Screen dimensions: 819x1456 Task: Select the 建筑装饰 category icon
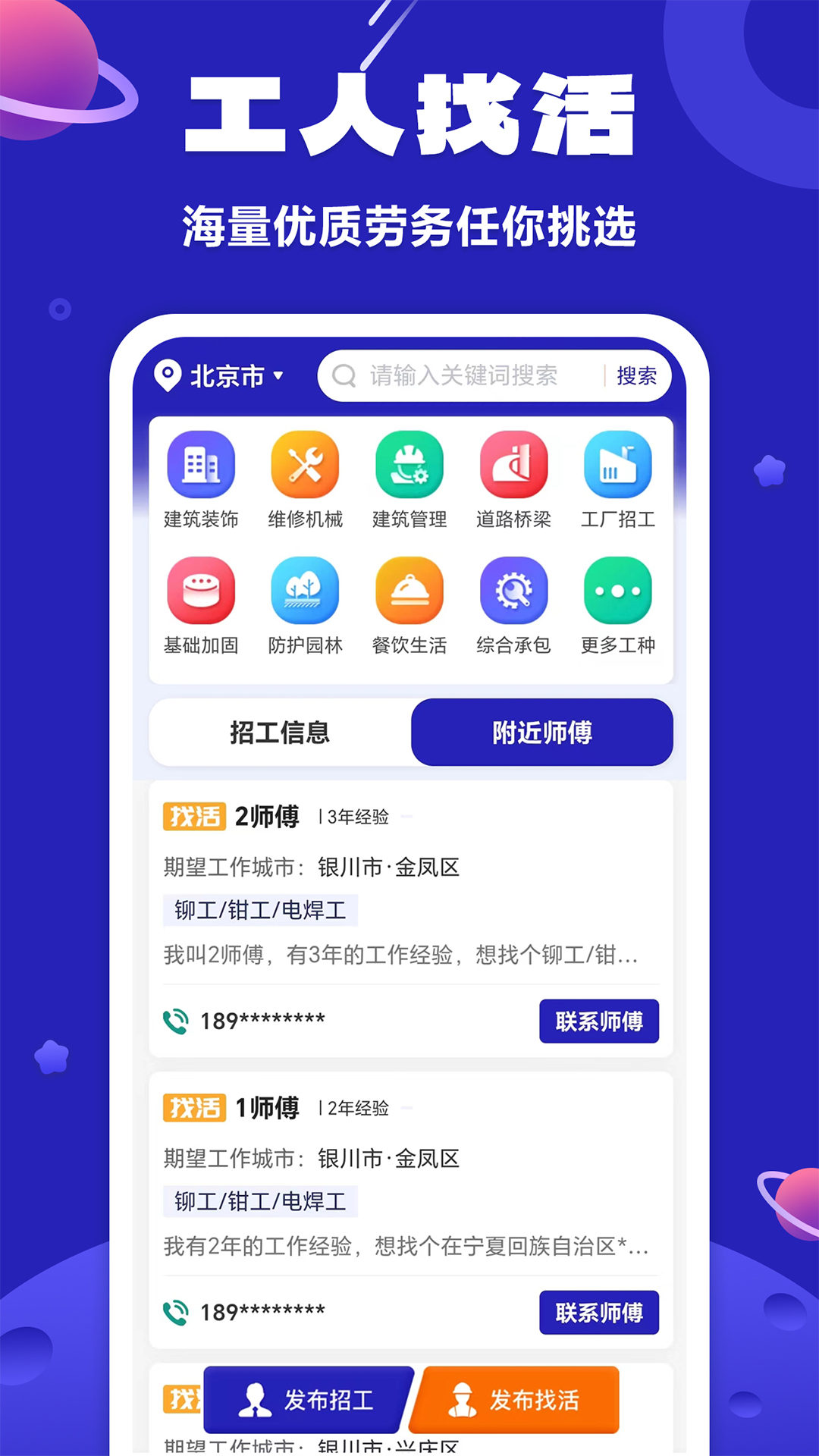click(201, 466)
